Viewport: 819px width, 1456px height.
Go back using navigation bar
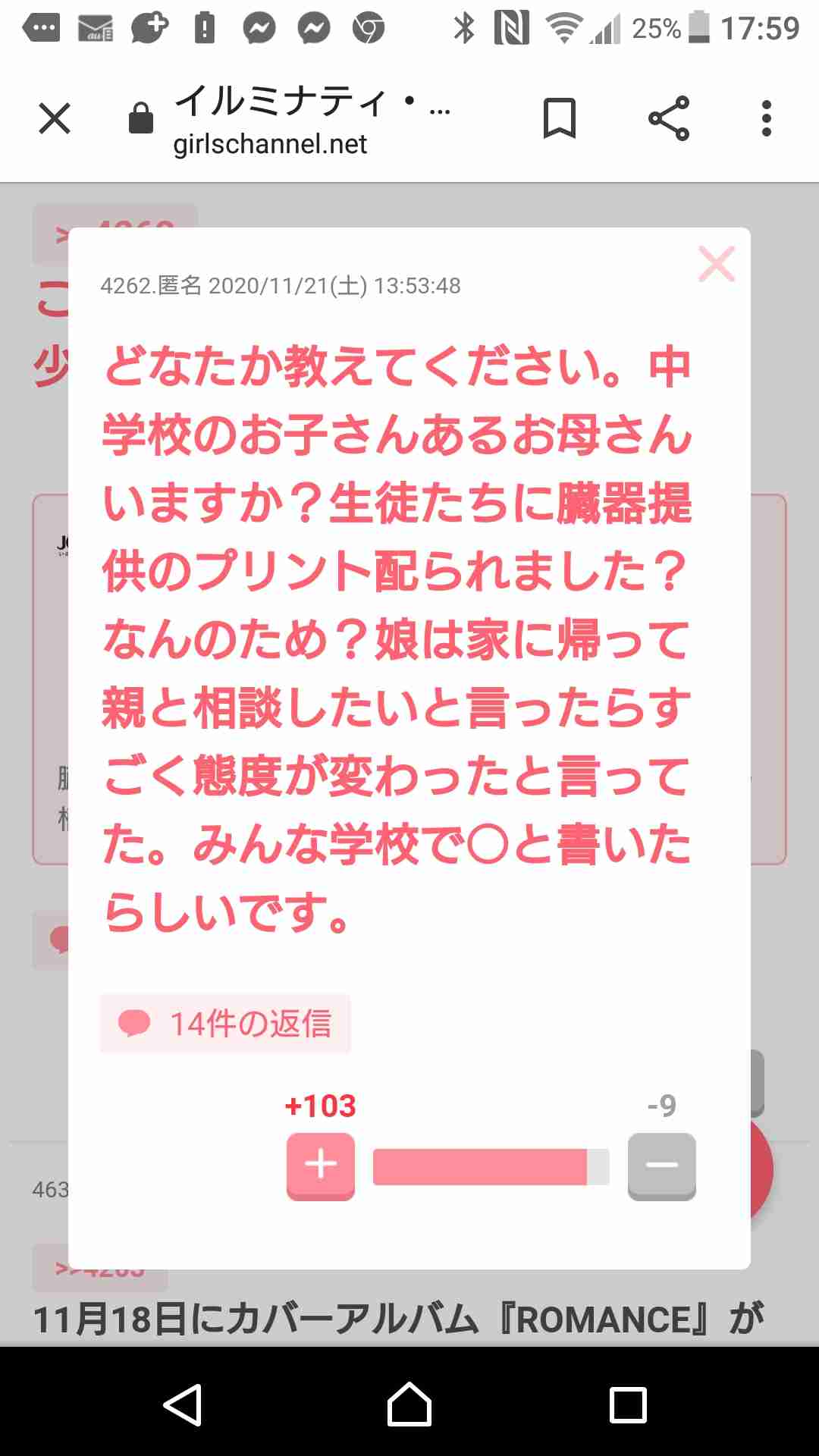click(183, 1404)
